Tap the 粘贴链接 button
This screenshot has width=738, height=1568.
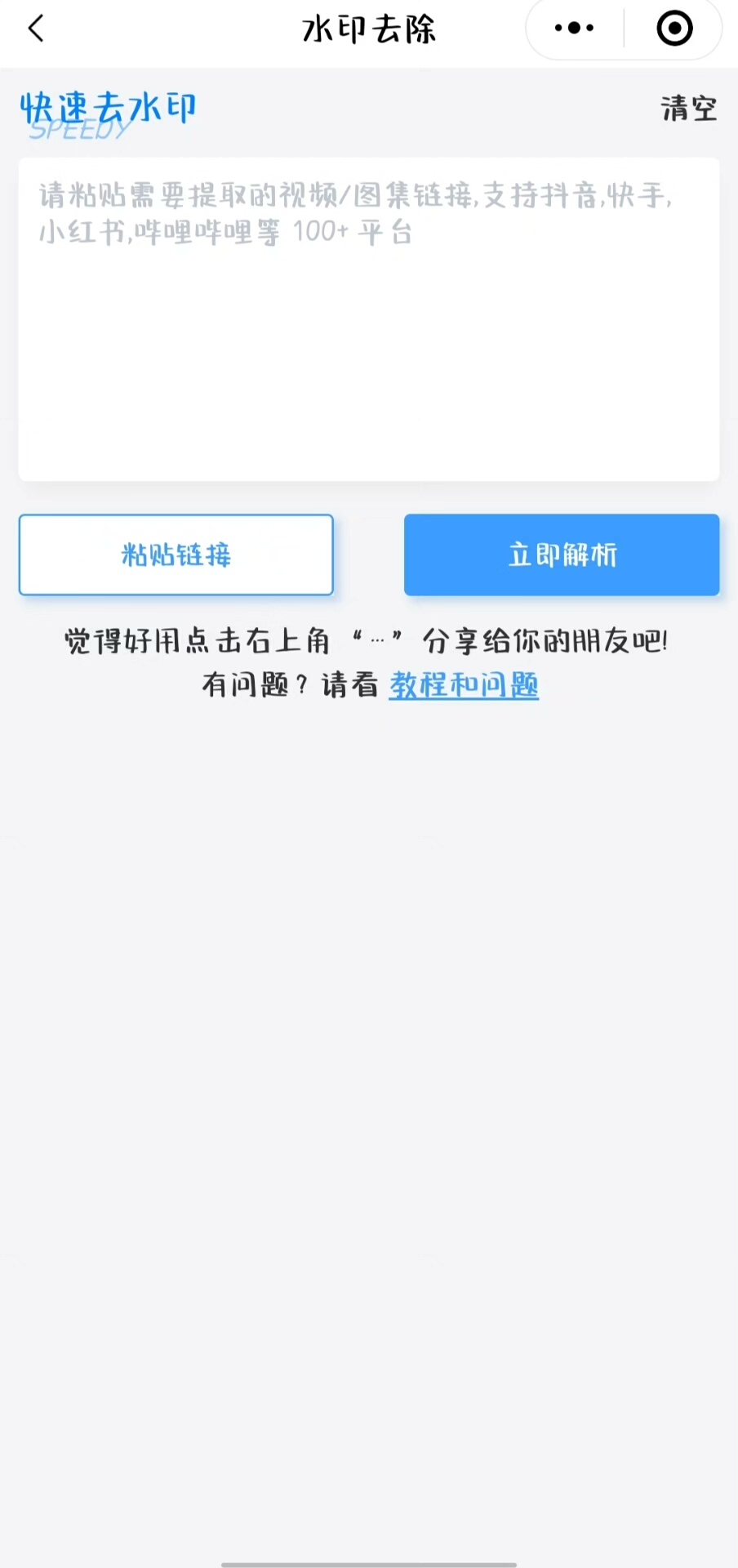(x=176, y=555)
